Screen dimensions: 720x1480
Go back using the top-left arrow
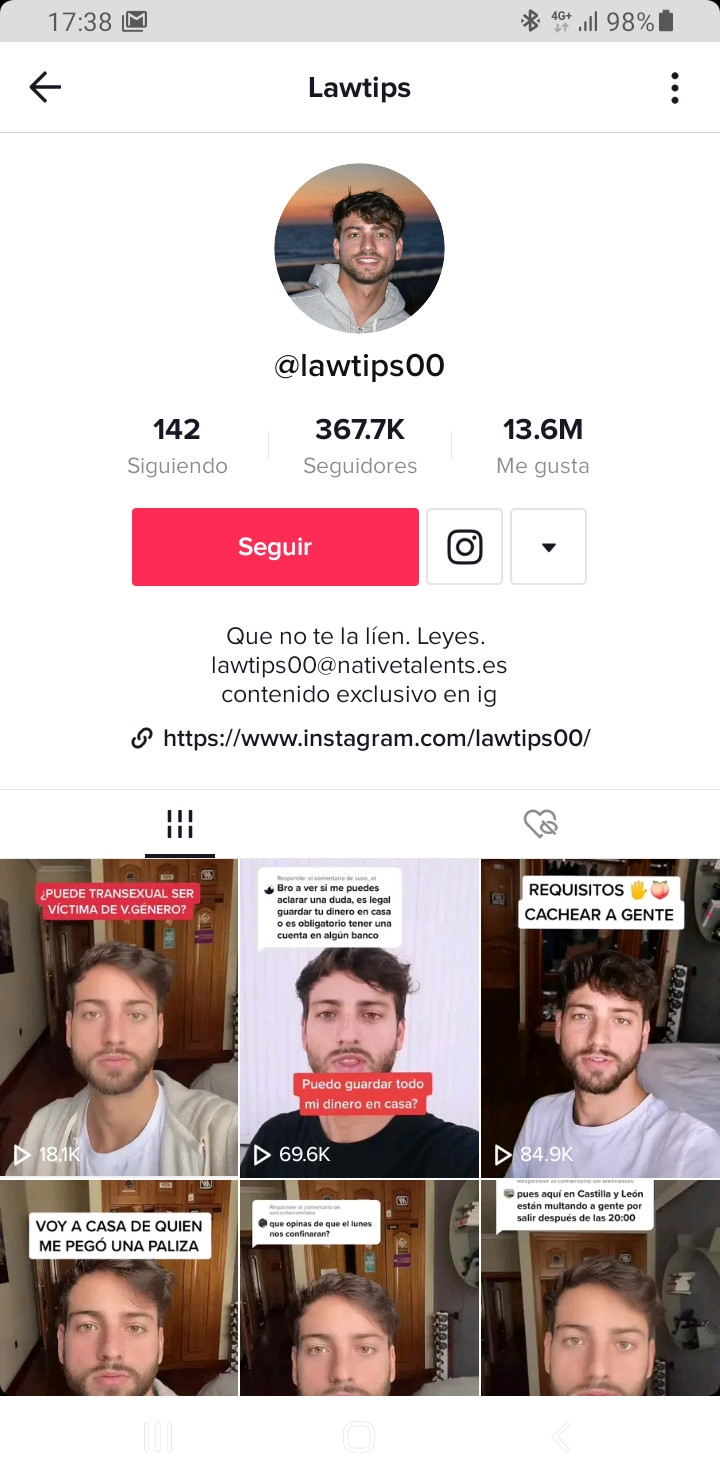(x=45, y=88)
